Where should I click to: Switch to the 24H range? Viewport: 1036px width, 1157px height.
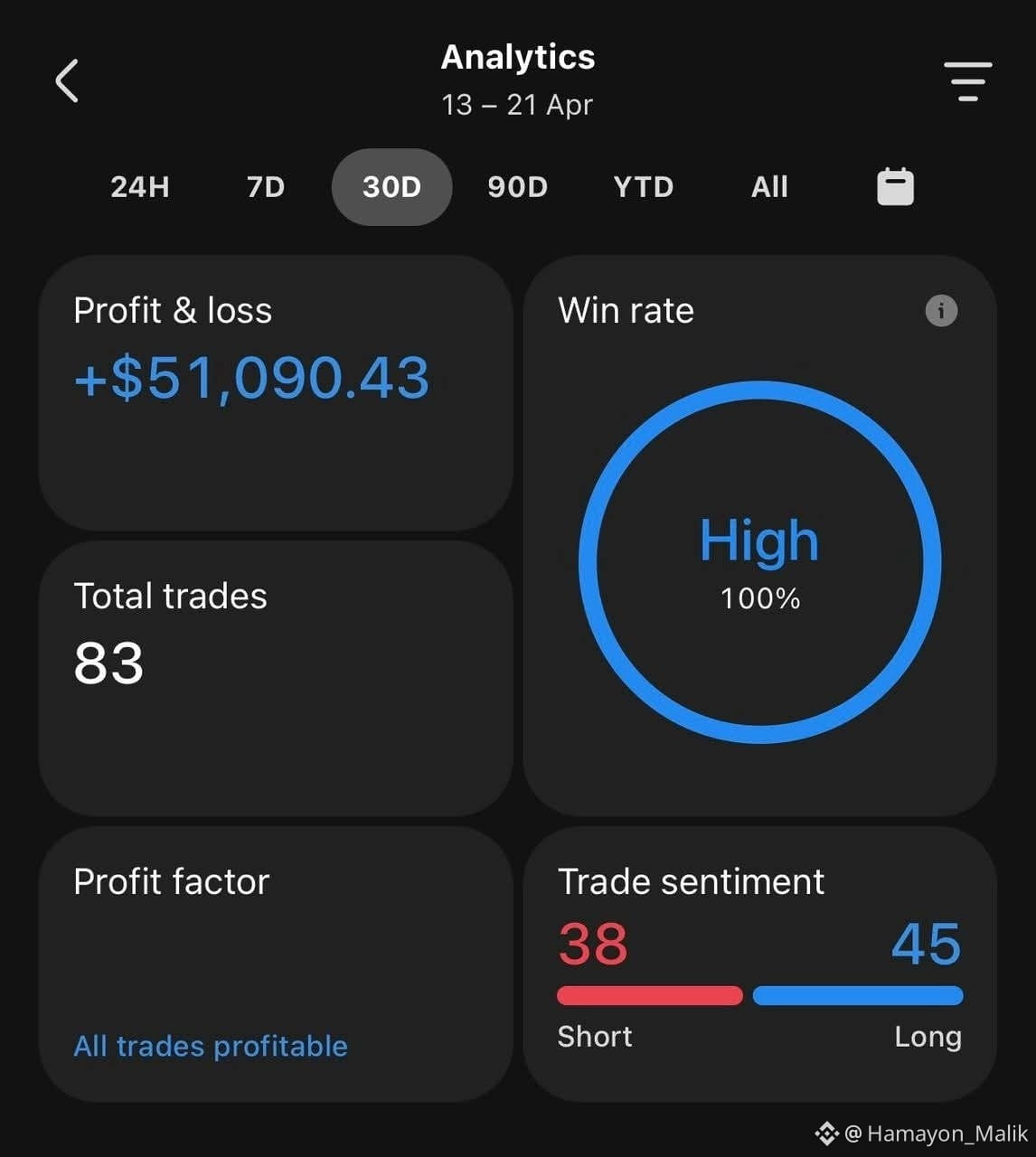[140, 187]
